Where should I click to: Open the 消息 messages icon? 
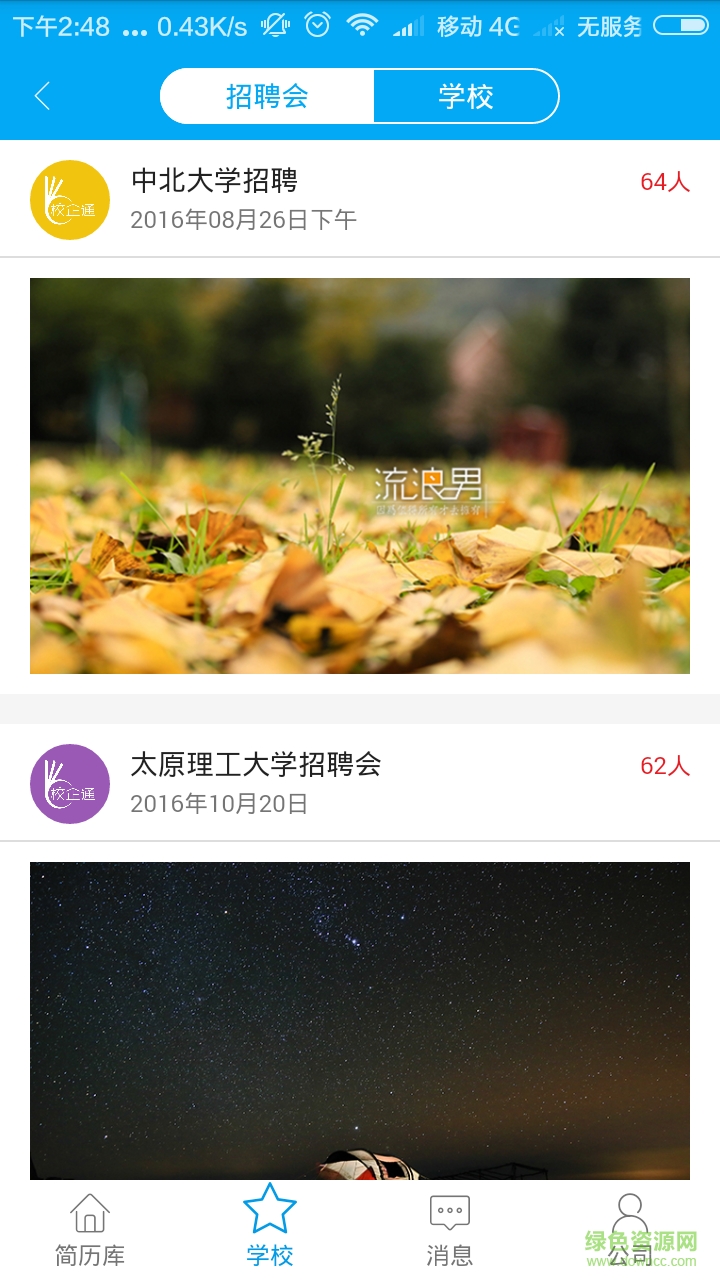(449, 1213)
